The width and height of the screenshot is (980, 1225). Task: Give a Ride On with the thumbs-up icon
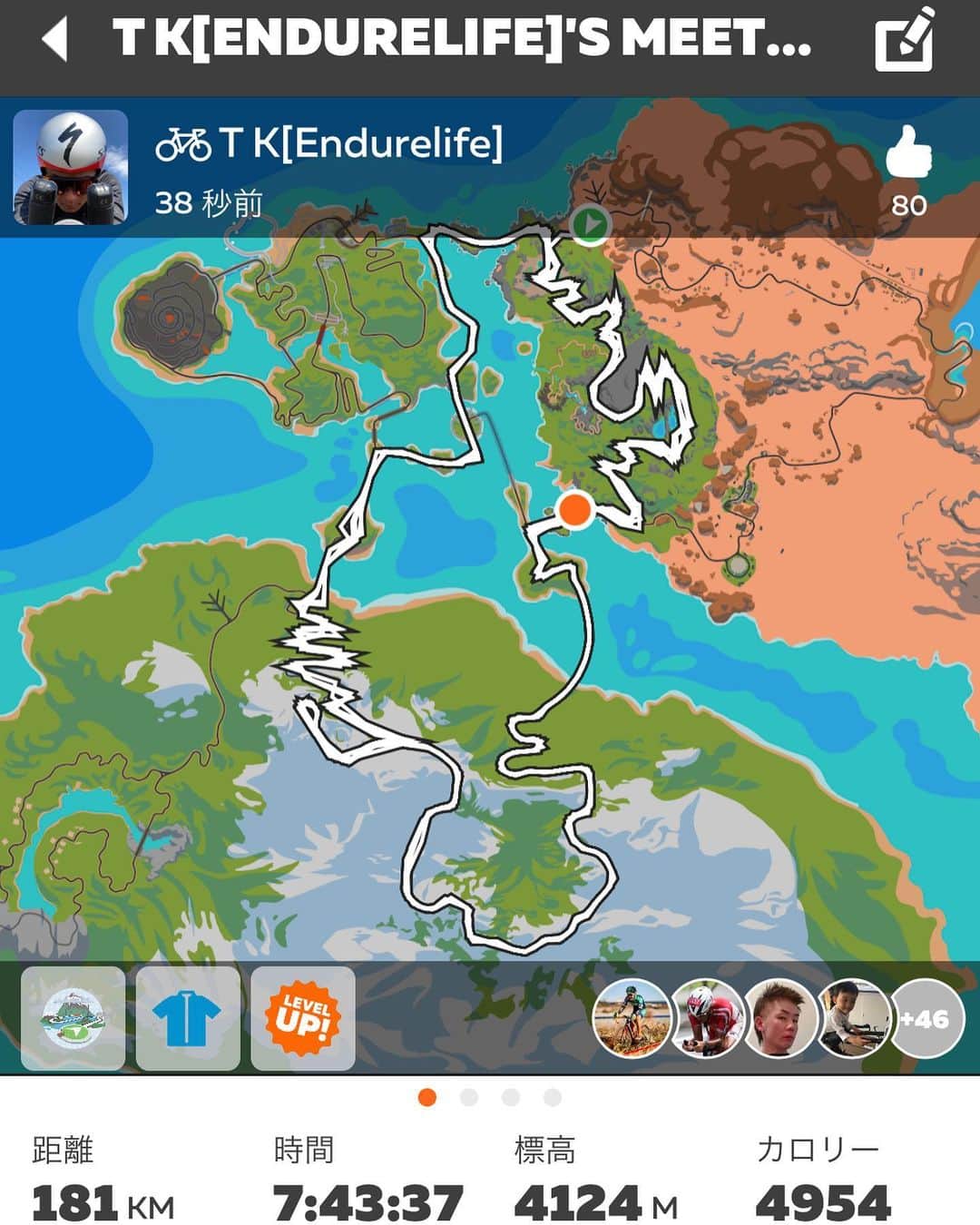(908, 154)
